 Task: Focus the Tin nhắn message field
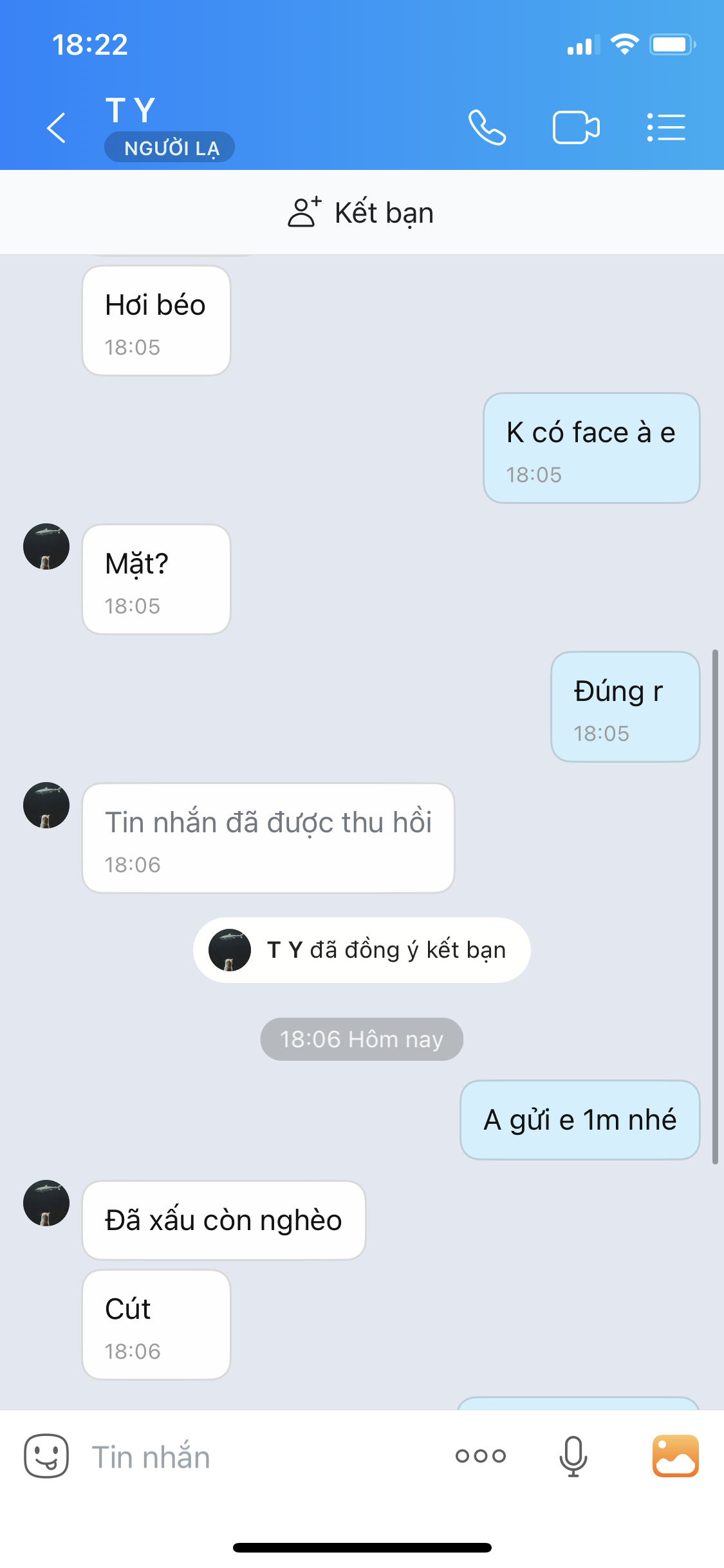[x=257, y=1457]
